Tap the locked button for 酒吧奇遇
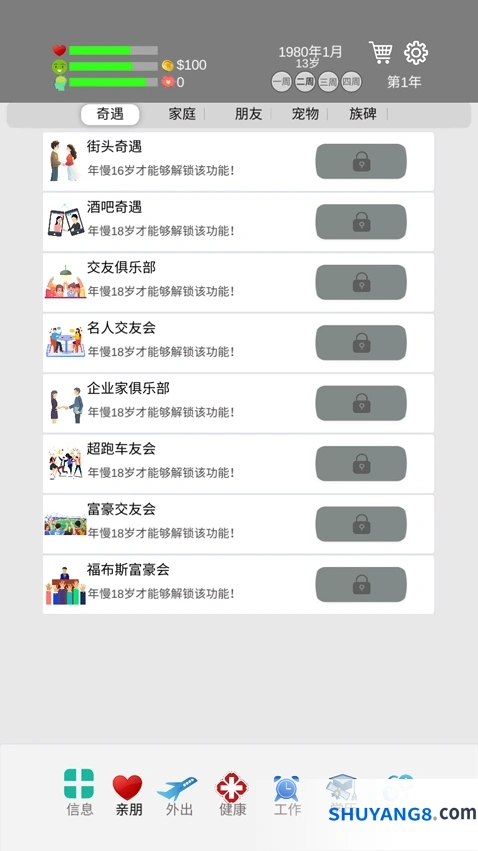This screenshot has height=851, width=478. (x=361, y=222)
